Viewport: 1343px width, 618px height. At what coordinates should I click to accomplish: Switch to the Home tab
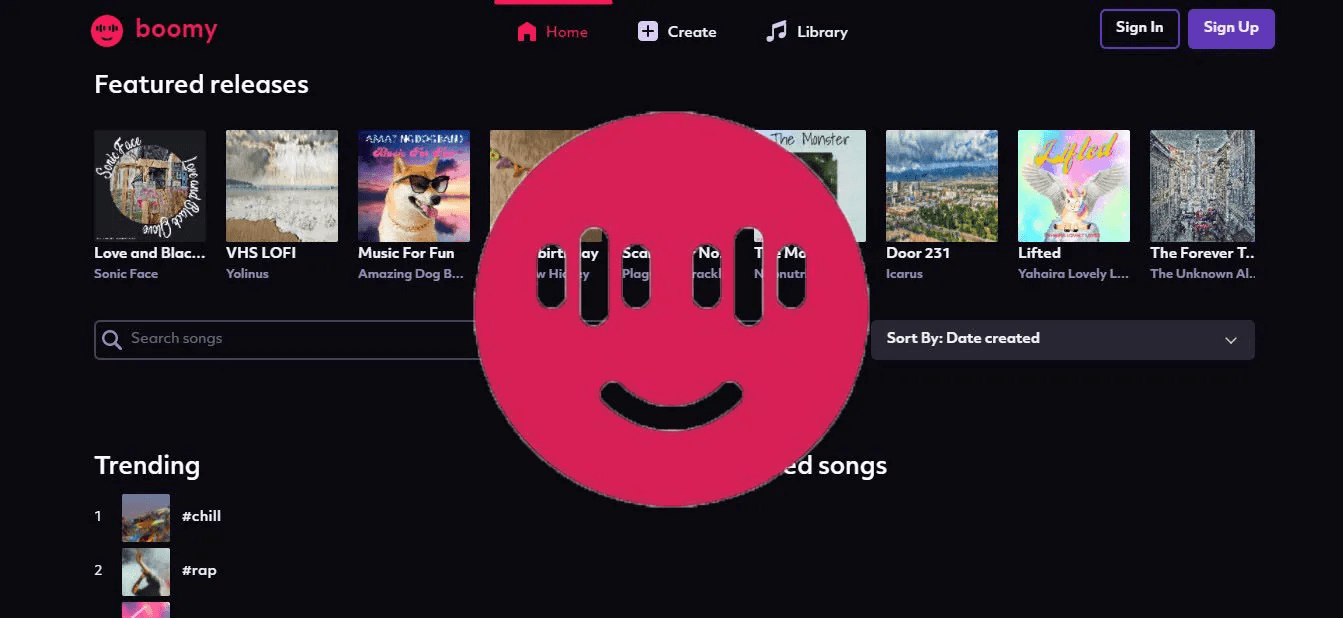point(552,32)
